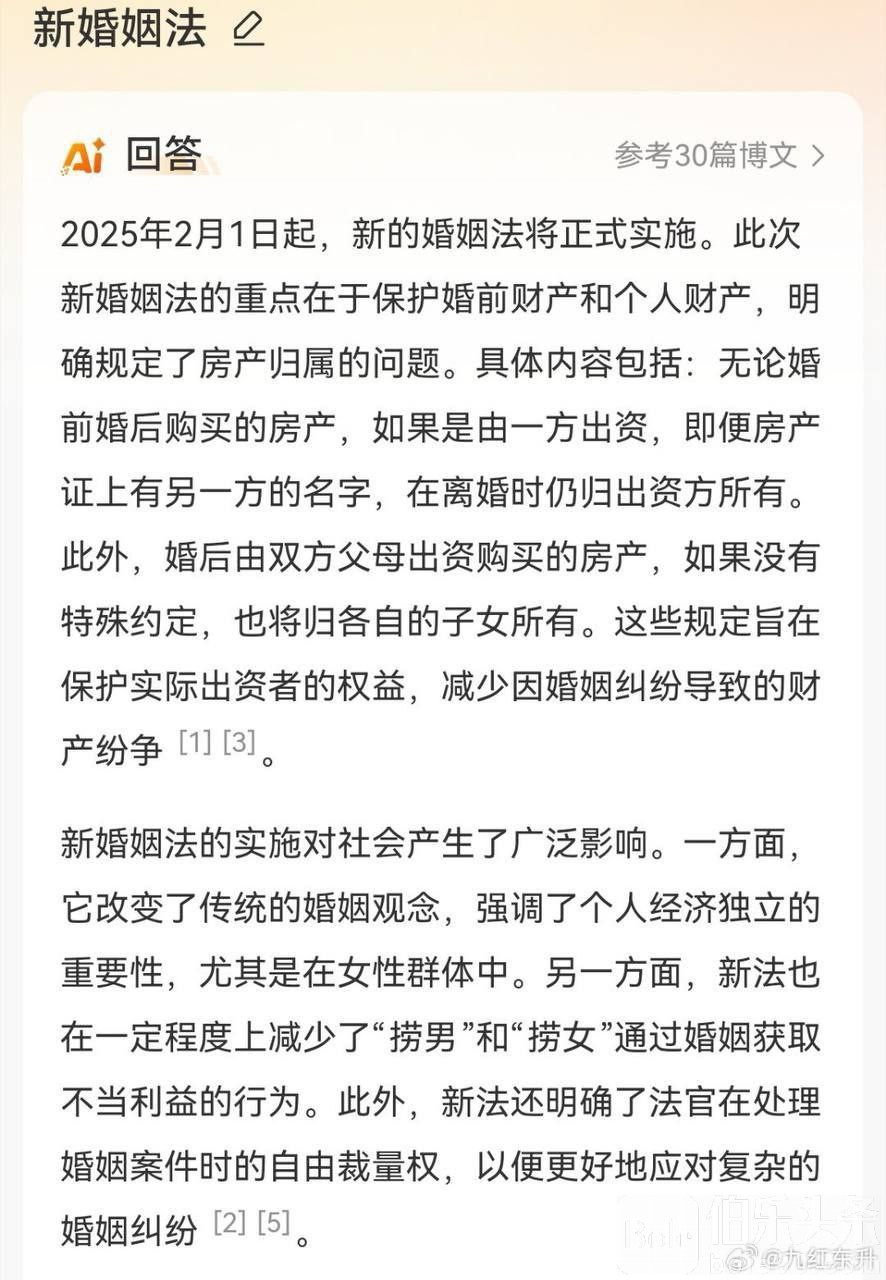Open citation [5] in the second paragraph
This screenshot has height=1280, width=886.
(x=274, y=1222)
